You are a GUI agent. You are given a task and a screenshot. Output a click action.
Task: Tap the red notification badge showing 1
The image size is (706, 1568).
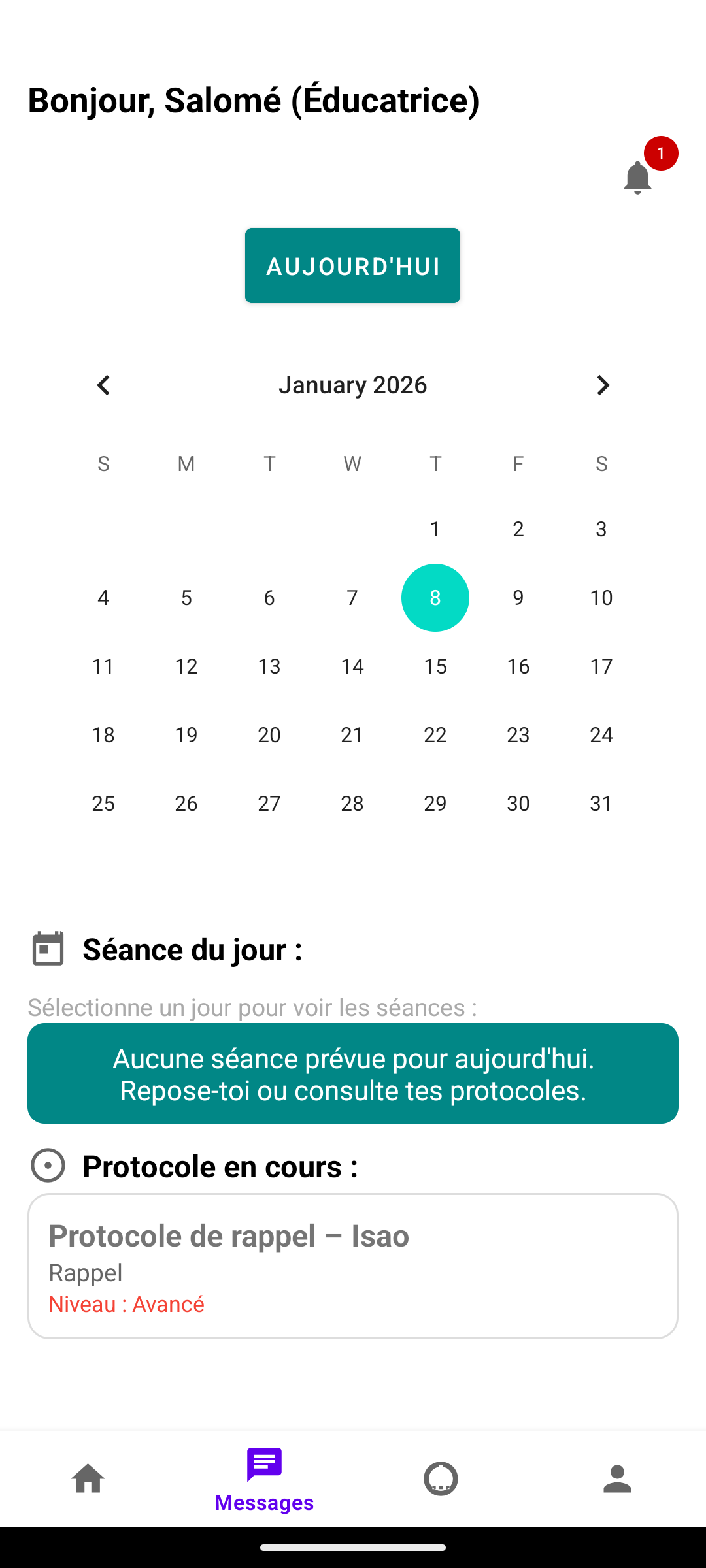(x=660, y=154)
